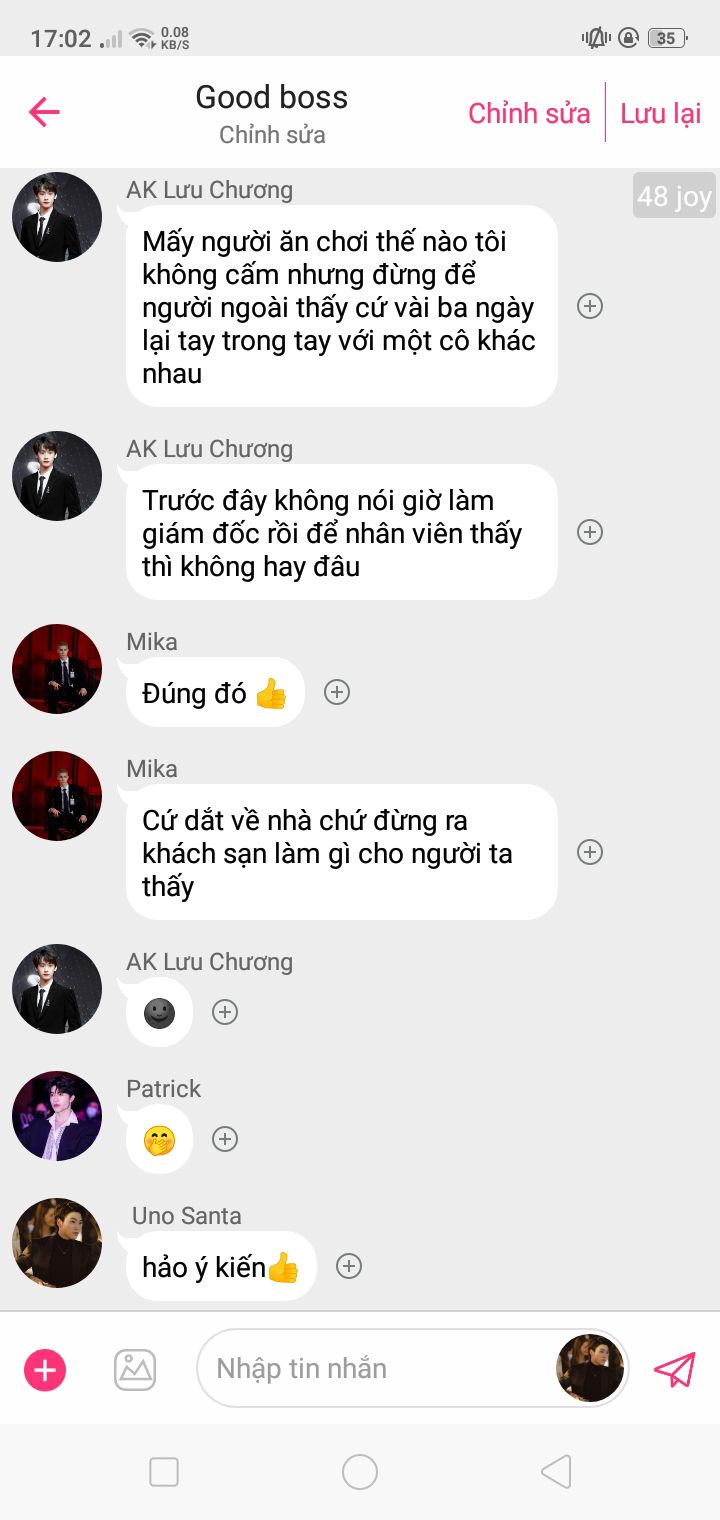Tap the Good boss title subtitle Chỉnh sửa
Viewport: 720px width, 1520px height.
point(272,135)
